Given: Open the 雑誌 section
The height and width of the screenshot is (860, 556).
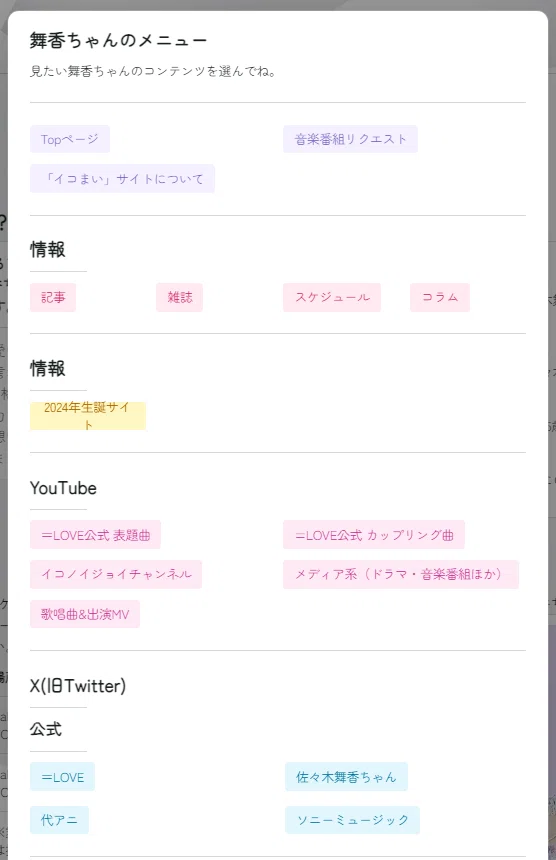Looking at the screenshot, I should (x=179, y=297).
